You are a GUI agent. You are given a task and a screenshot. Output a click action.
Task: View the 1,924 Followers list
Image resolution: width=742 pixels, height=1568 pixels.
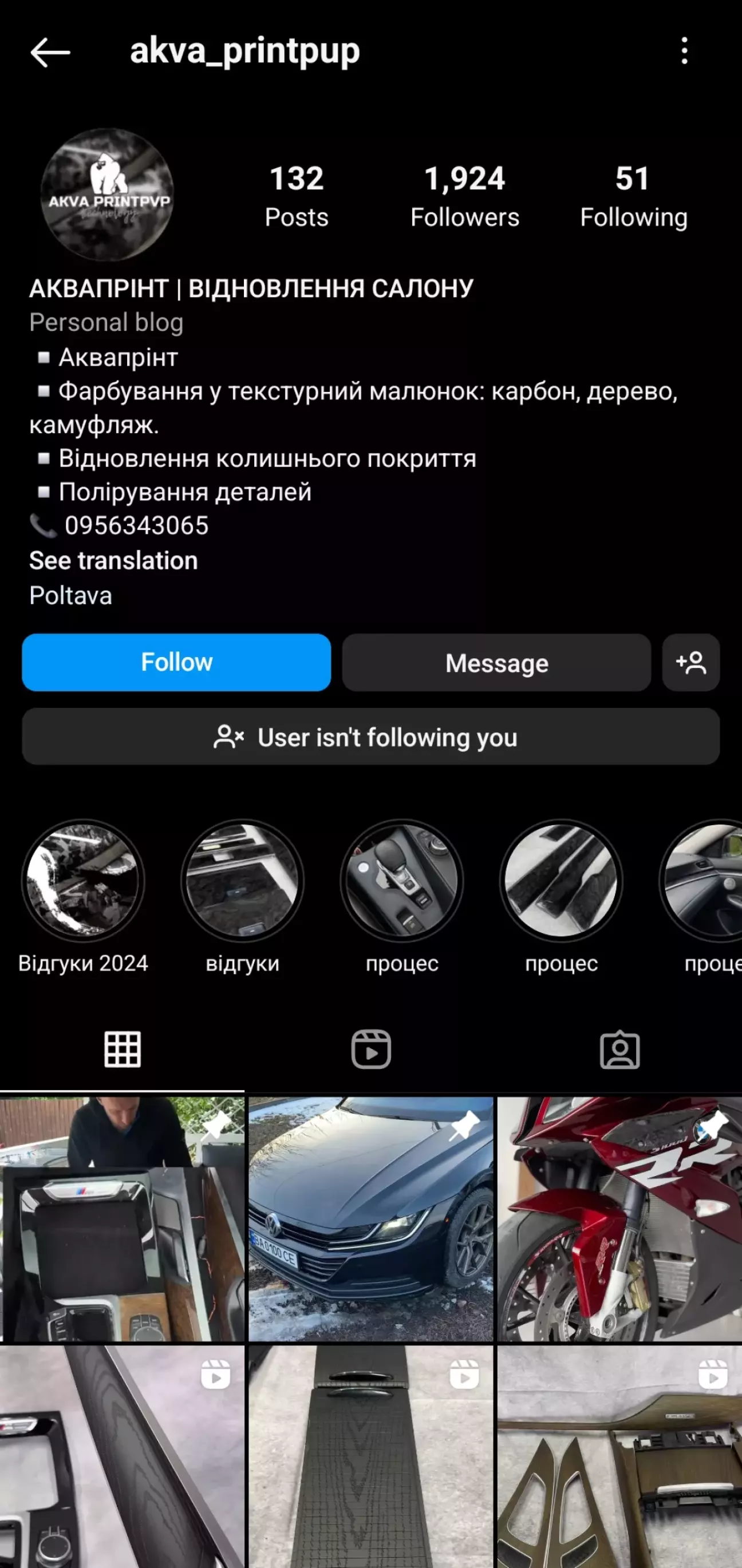[465, 196]
